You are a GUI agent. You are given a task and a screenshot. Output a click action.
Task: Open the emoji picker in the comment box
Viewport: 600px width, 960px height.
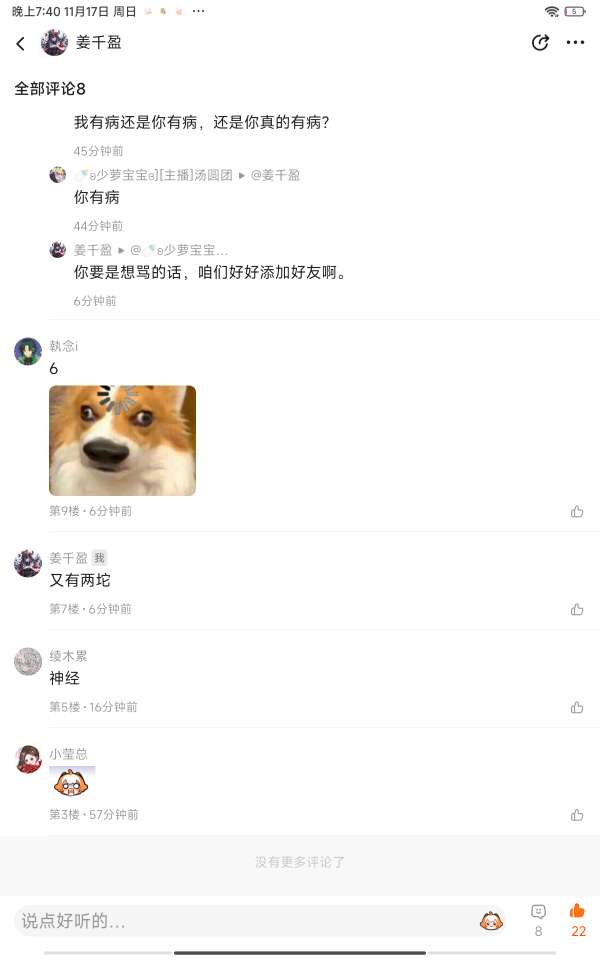tap(491, 920)
